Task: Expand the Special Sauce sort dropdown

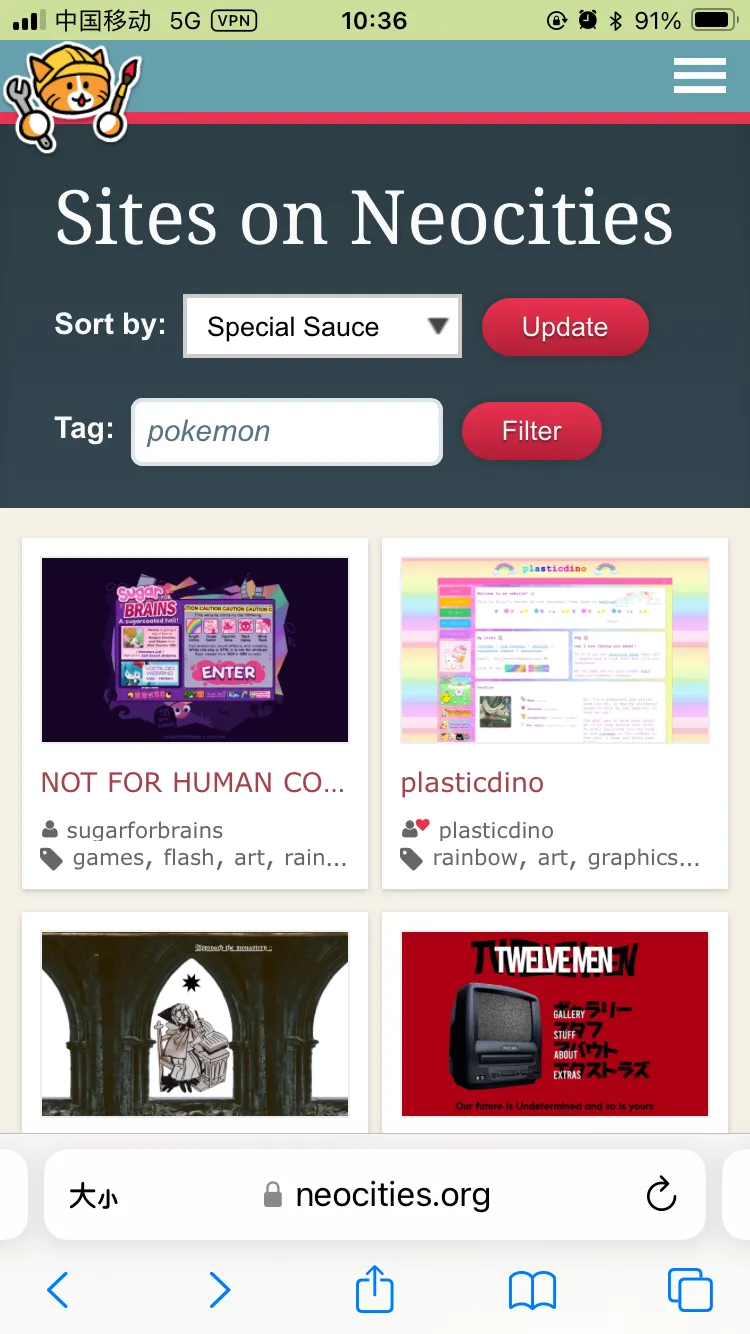Action: pyautogui.click(x=322, y=327)
